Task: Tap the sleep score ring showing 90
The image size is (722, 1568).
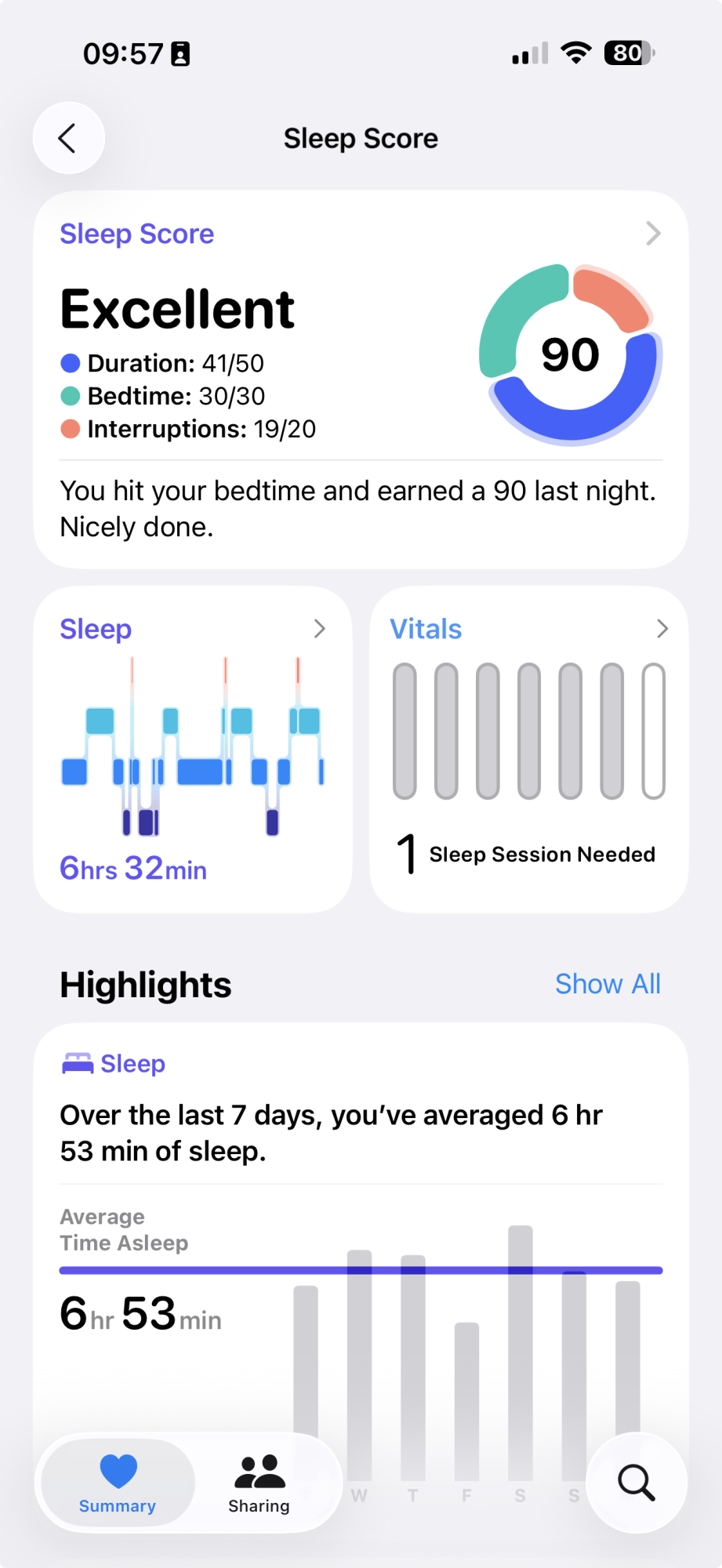Action: click(571, 354)
